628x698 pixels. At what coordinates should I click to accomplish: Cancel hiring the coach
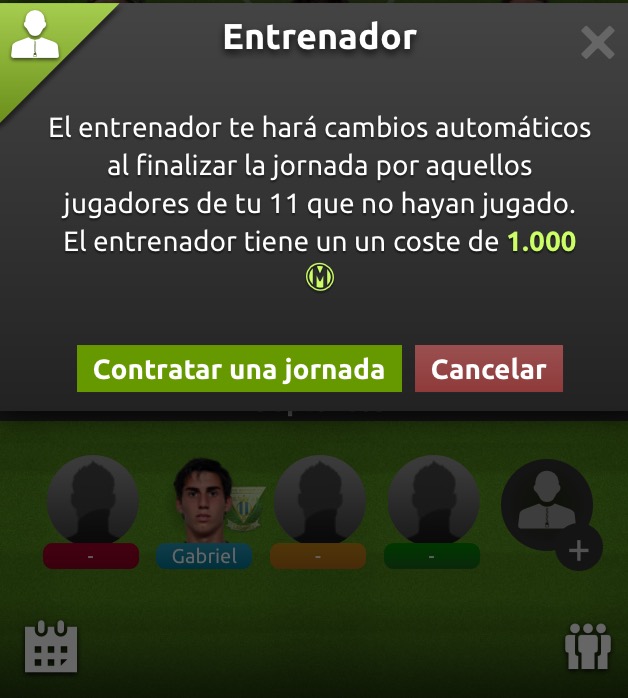pos(489,369)
